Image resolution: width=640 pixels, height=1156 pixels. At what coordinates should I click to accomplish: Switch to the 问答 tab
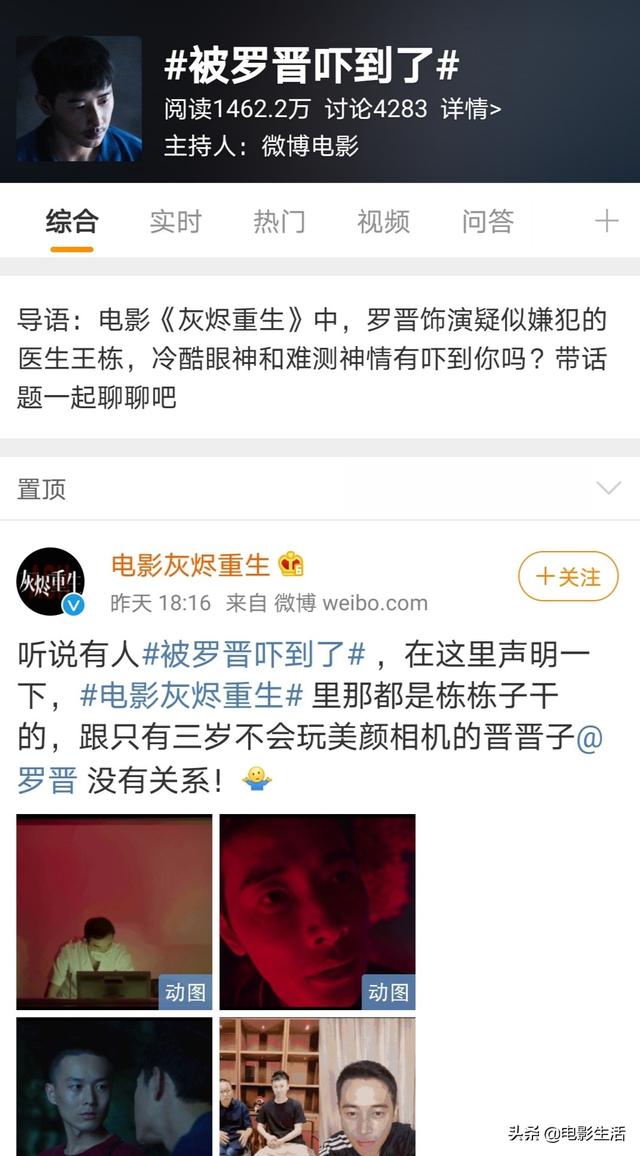tap(487, 221)
